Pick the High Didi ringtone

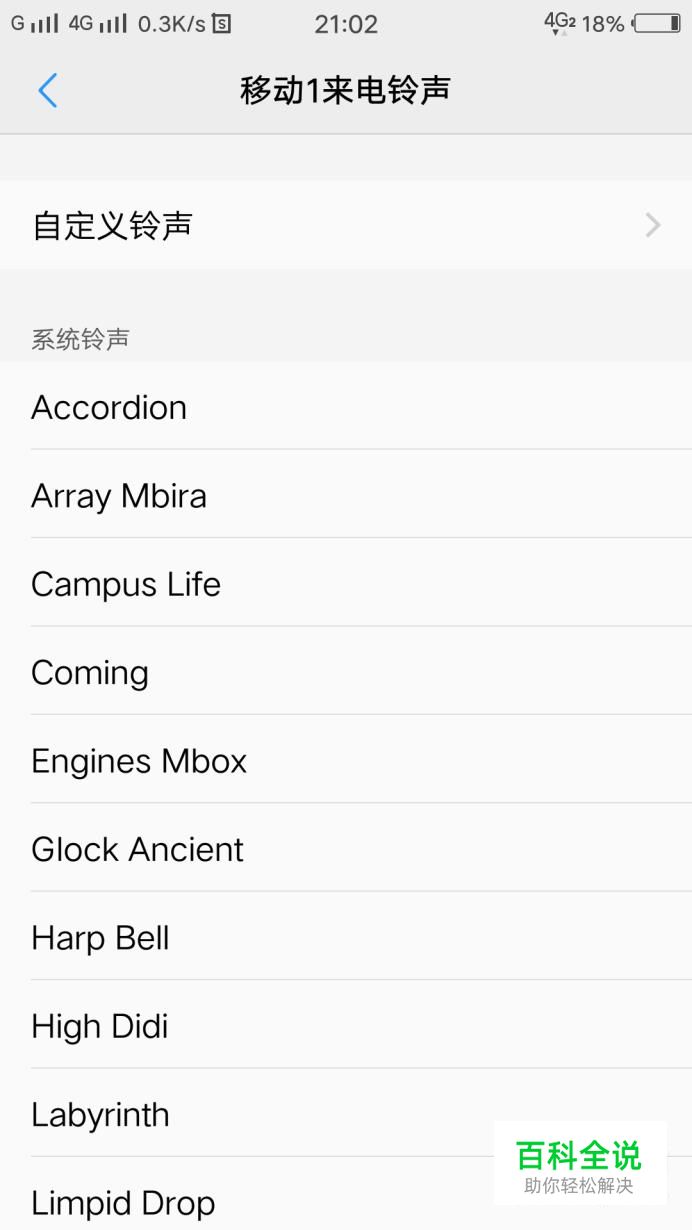[x=346, y=1025]
